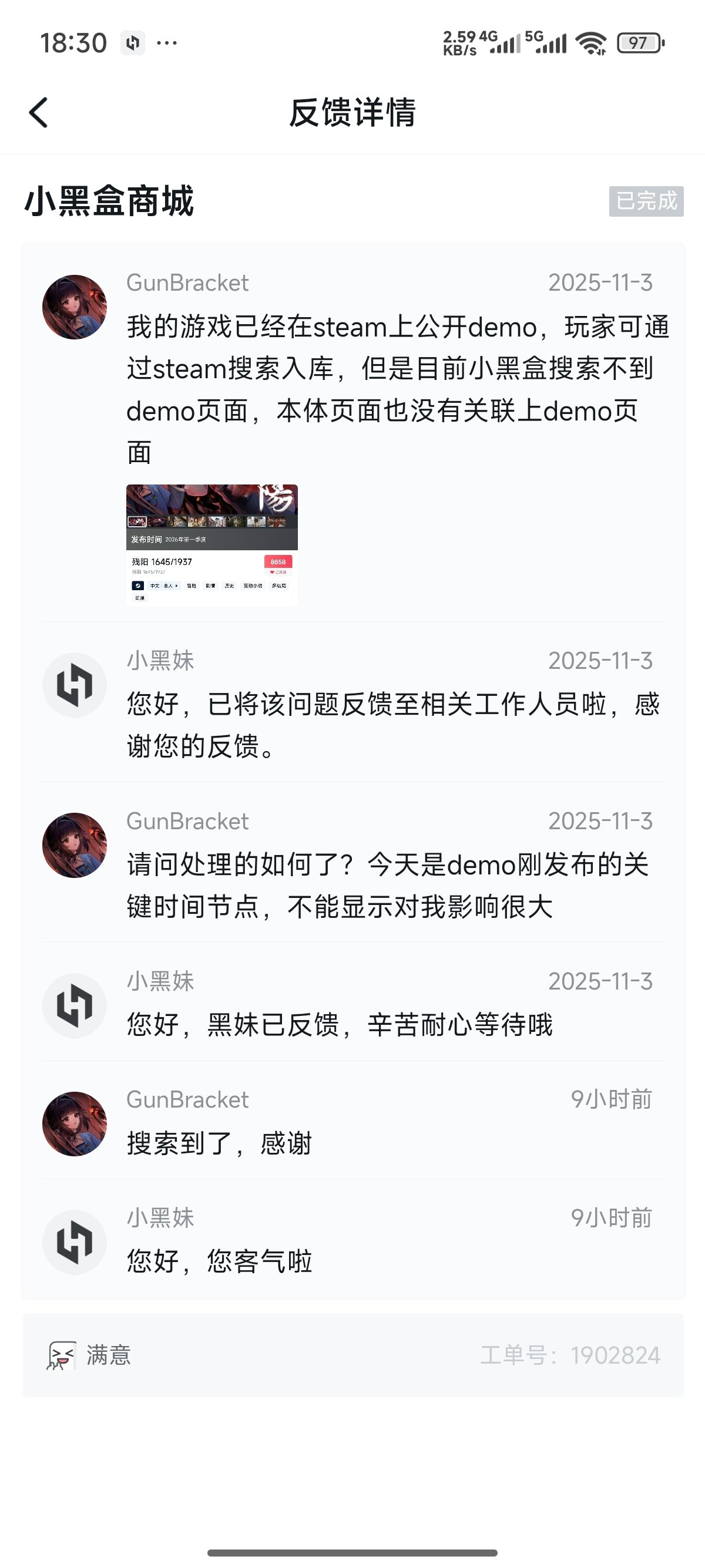
Task: Go back from the 反馈详情 page
Action: [38, 113]
